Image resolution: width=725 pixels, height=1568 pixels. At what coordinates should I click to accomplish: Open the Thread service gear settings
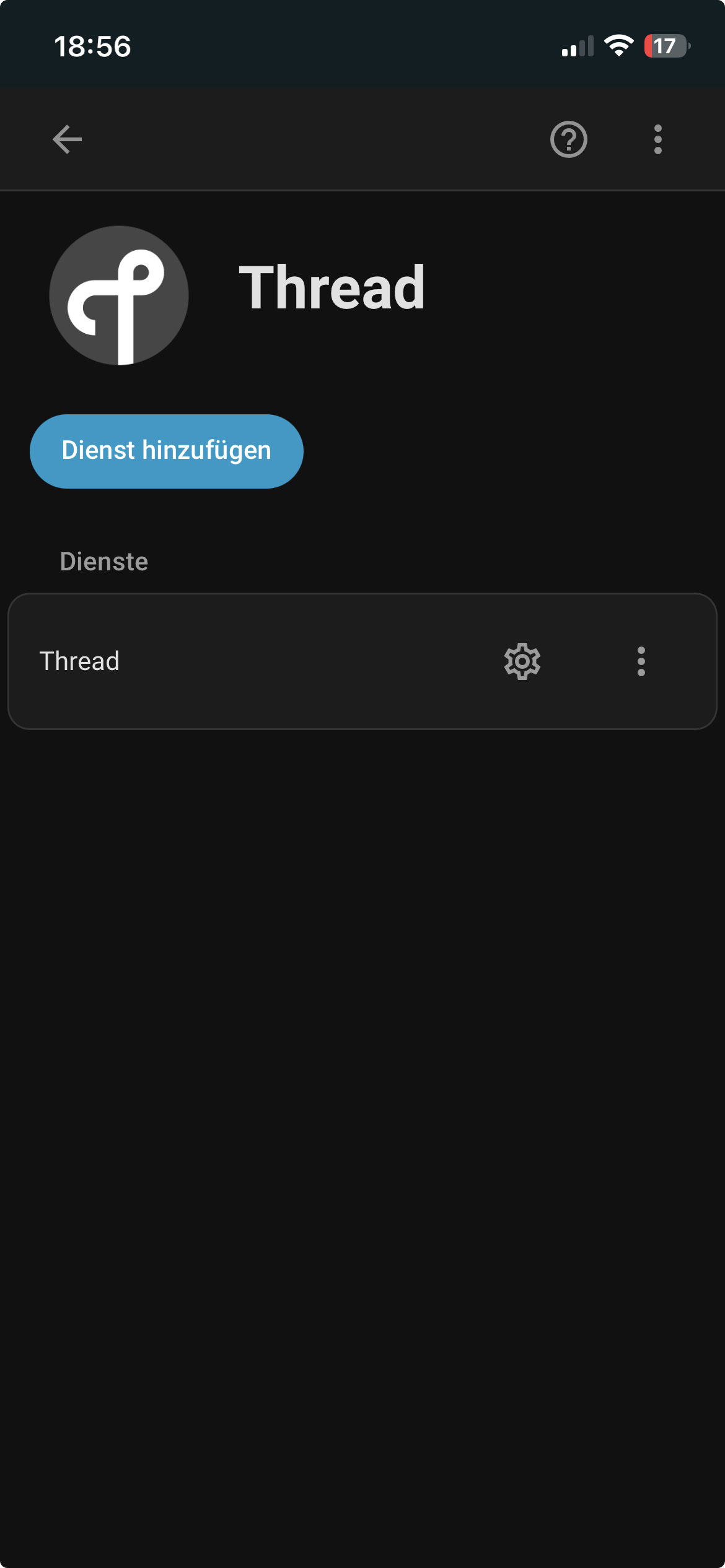(522, 661)
